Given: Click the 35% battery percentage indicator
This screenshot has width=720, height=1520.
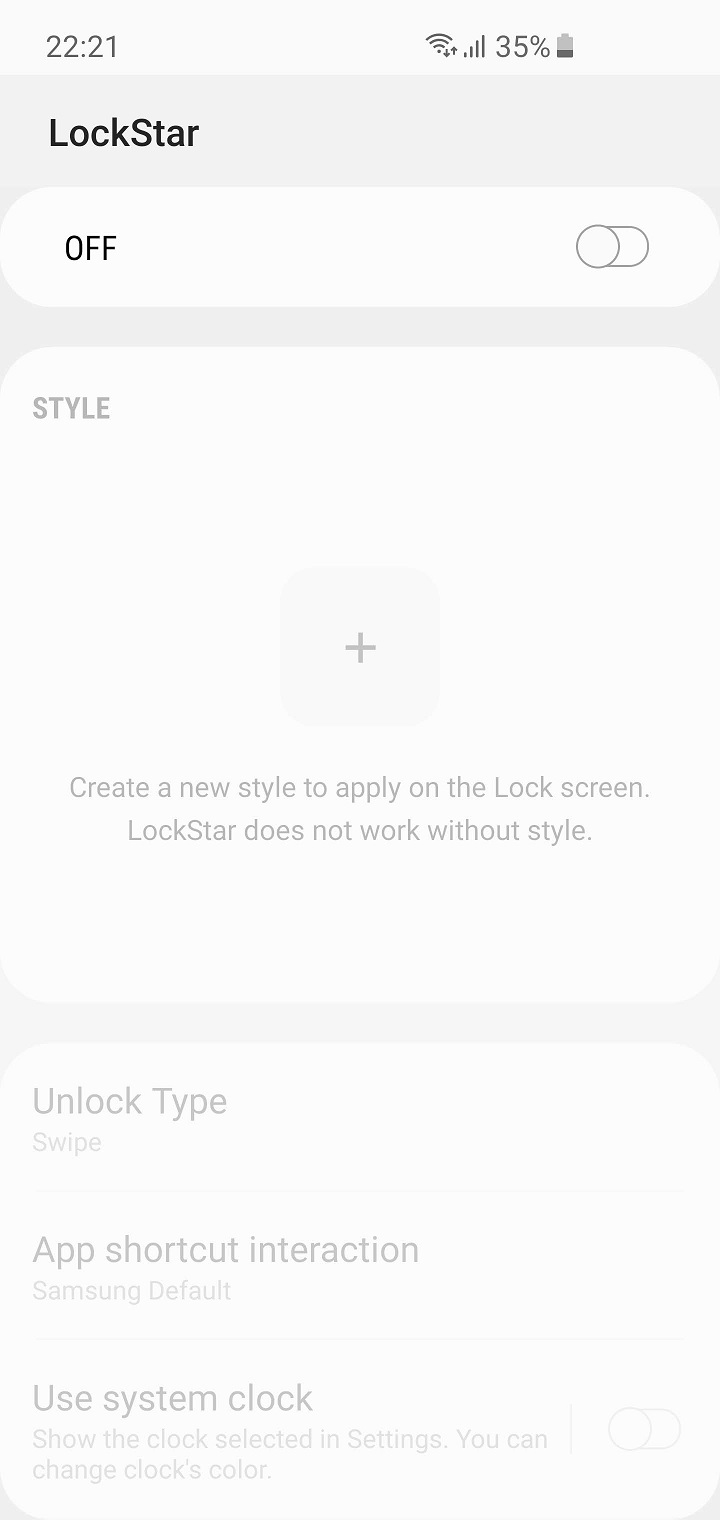Looking at the screenshot, I should point(523,46).
